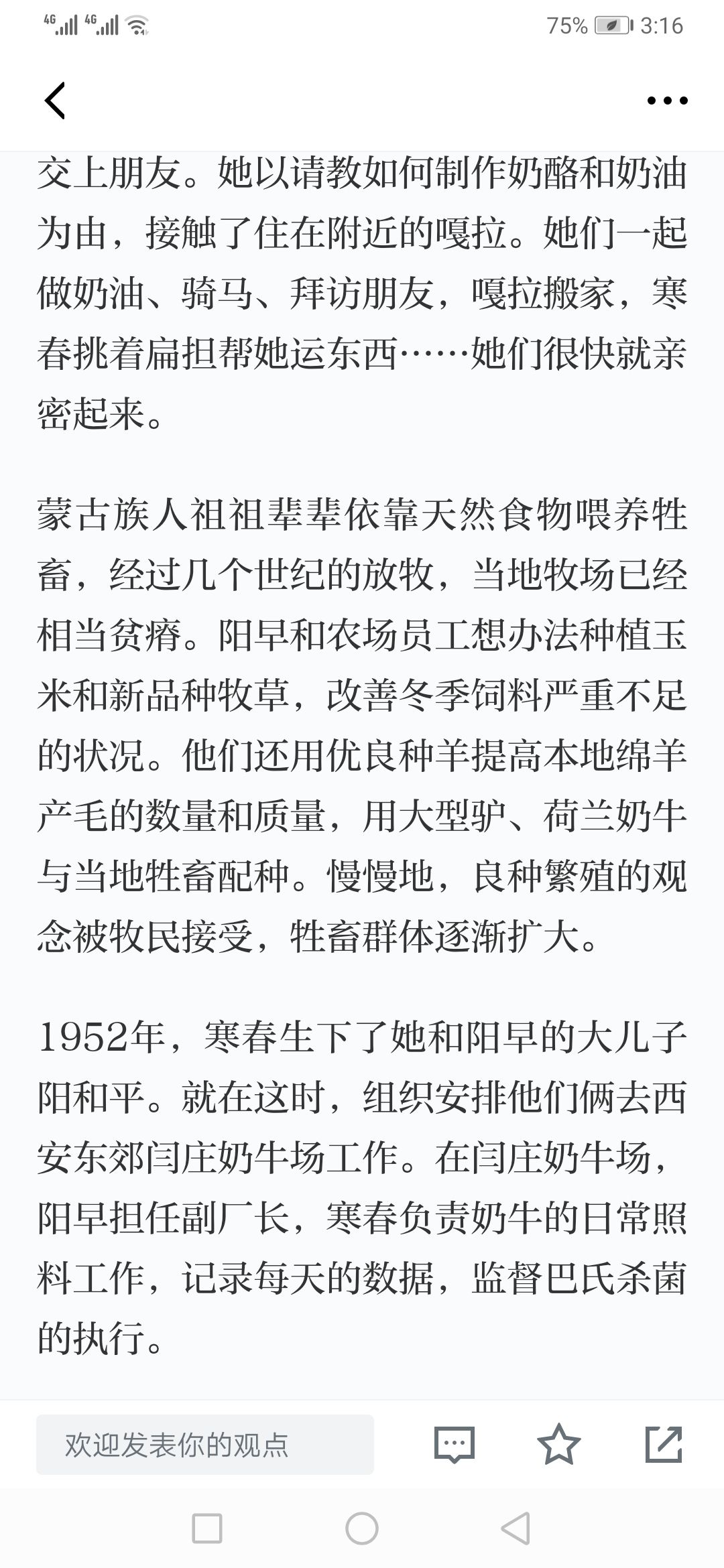The image size is (724, 1568).
Task: Go to home via system circle button
Action: 362,1528
